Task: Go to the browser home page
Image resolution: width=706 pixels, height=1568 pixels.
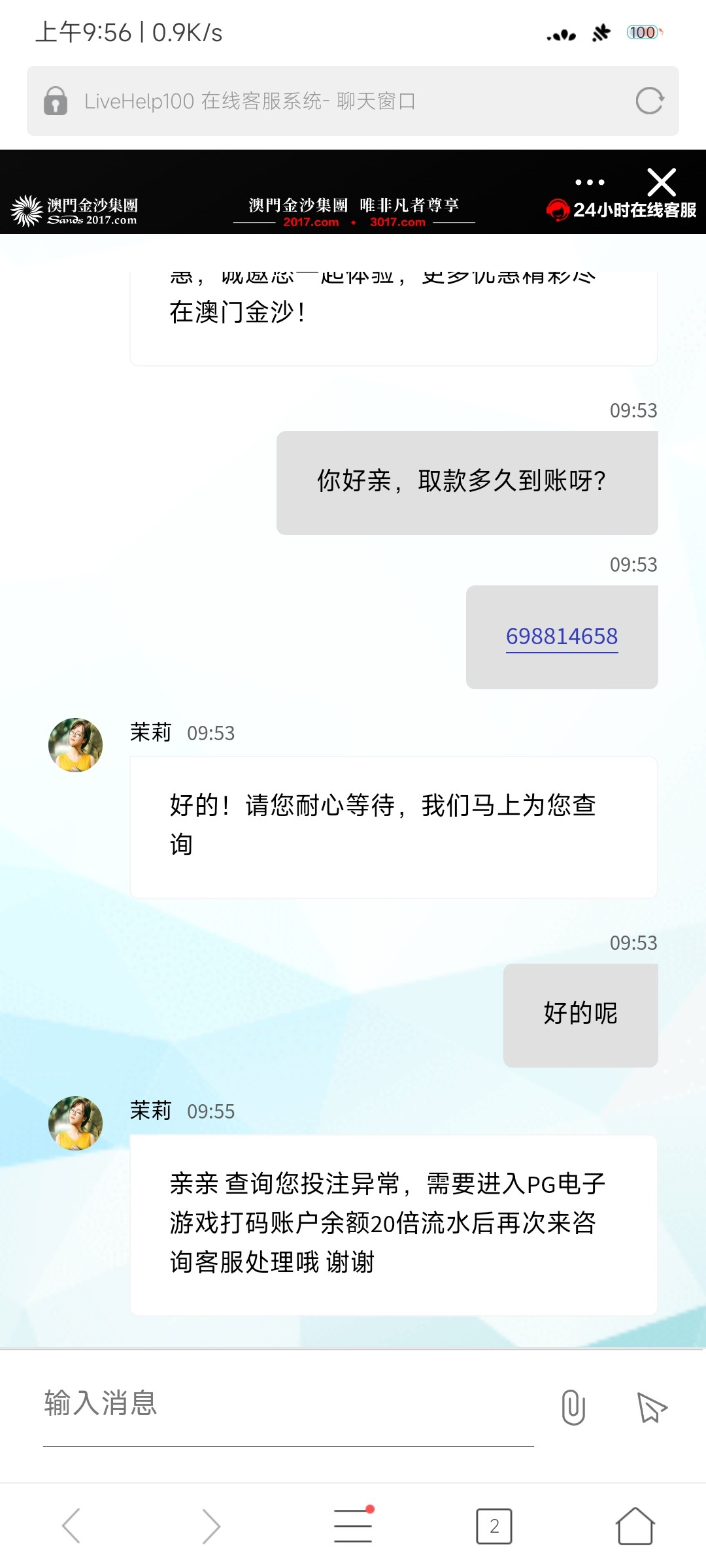Action: tap(635, 1526)
